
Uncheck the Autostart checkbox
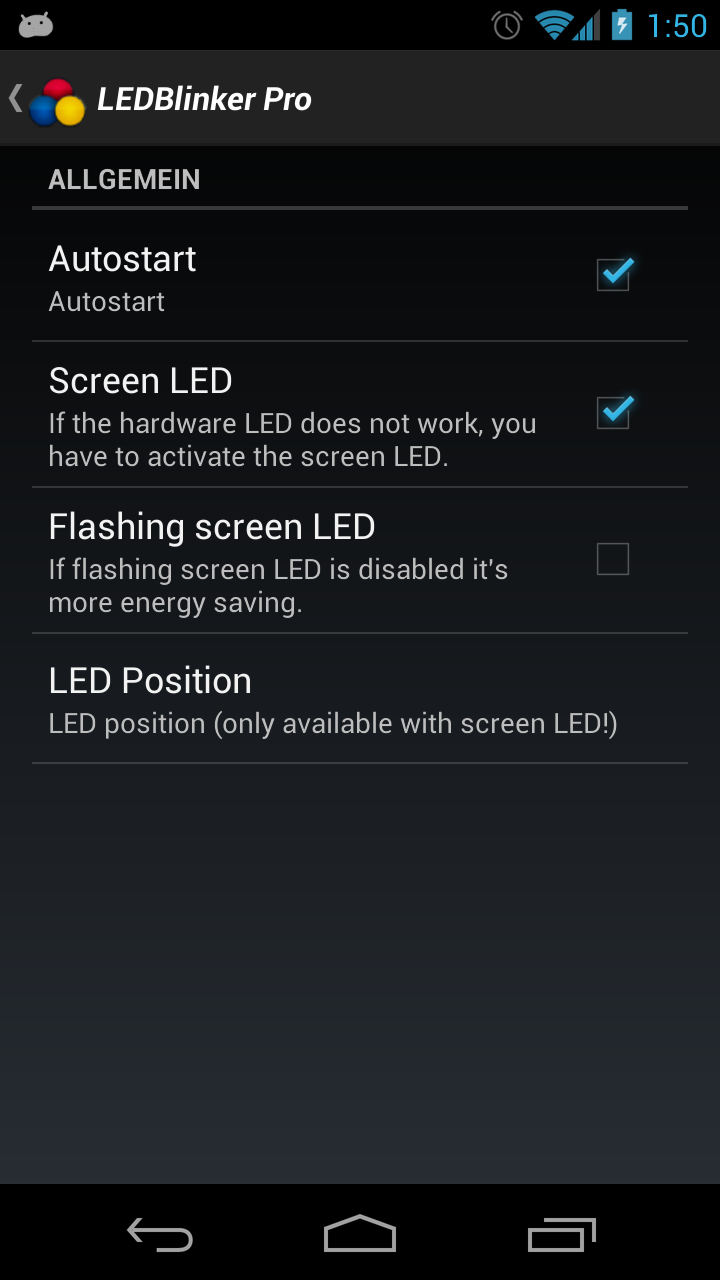click(x=613, y=275)
